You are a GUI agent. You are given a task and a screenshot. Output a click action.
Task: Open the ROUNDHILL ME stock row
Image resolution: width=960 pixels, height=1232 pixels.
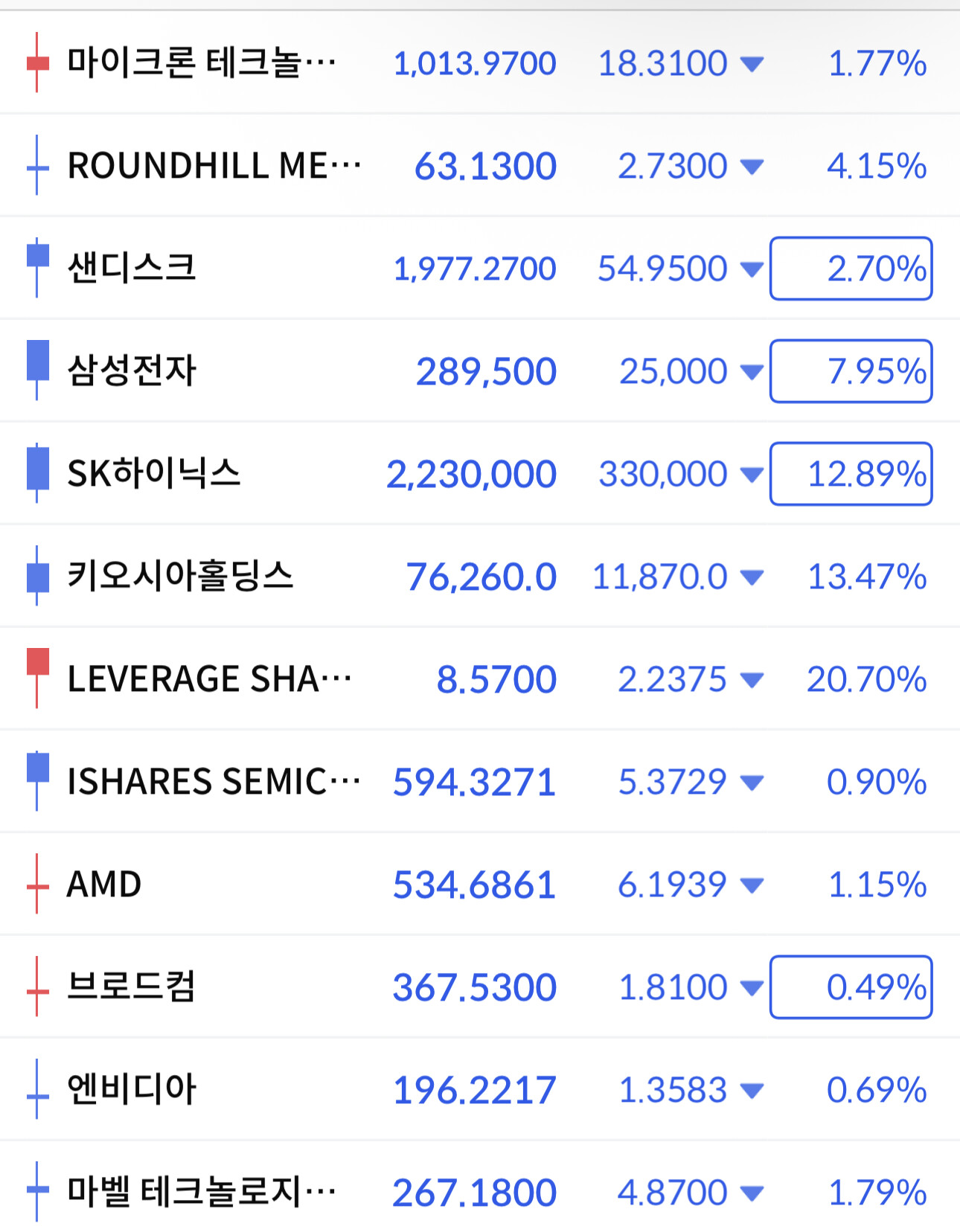click(480, 165)
